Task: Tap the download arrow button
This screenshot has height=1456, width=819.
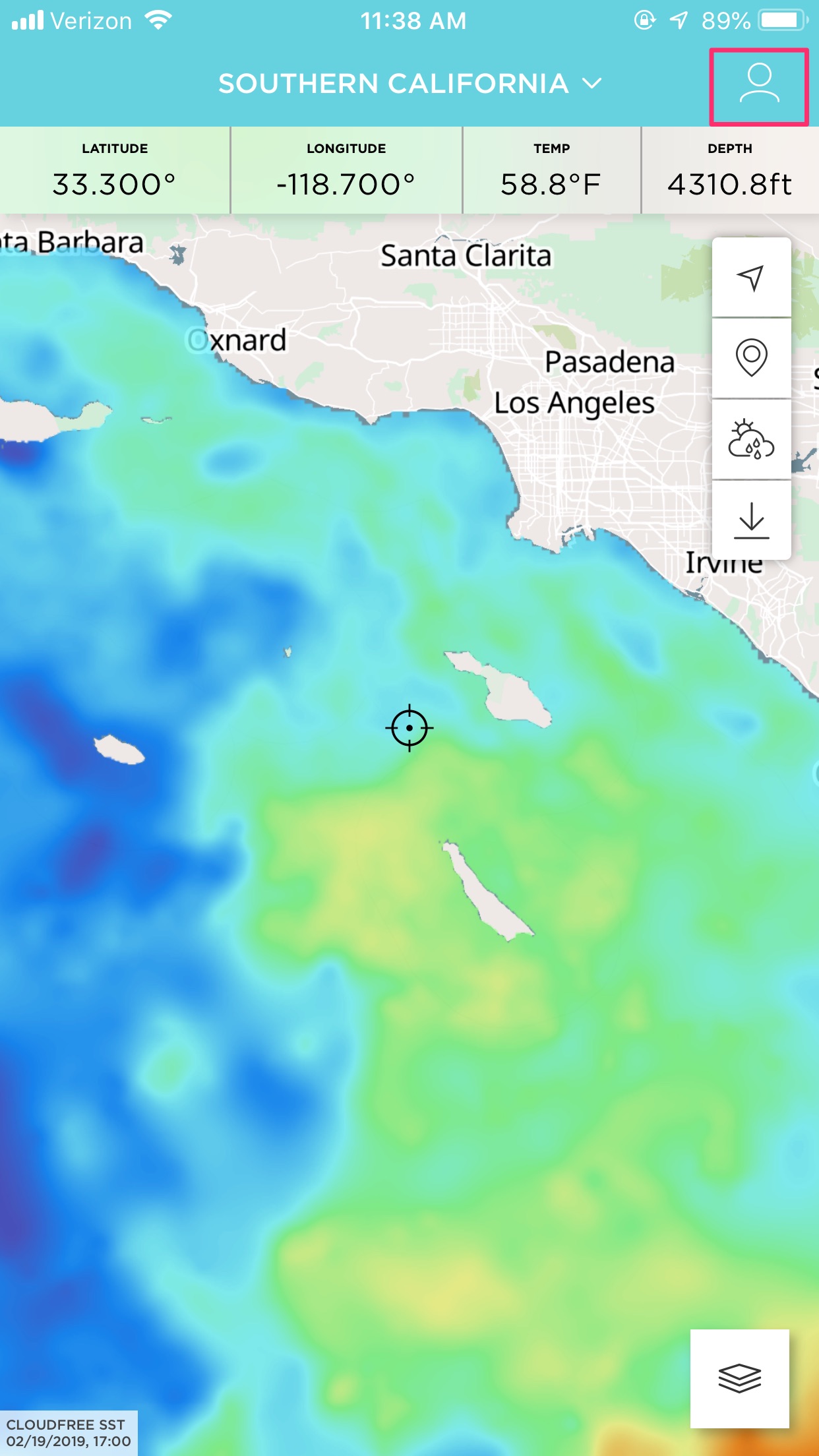Action: (751, 520)
